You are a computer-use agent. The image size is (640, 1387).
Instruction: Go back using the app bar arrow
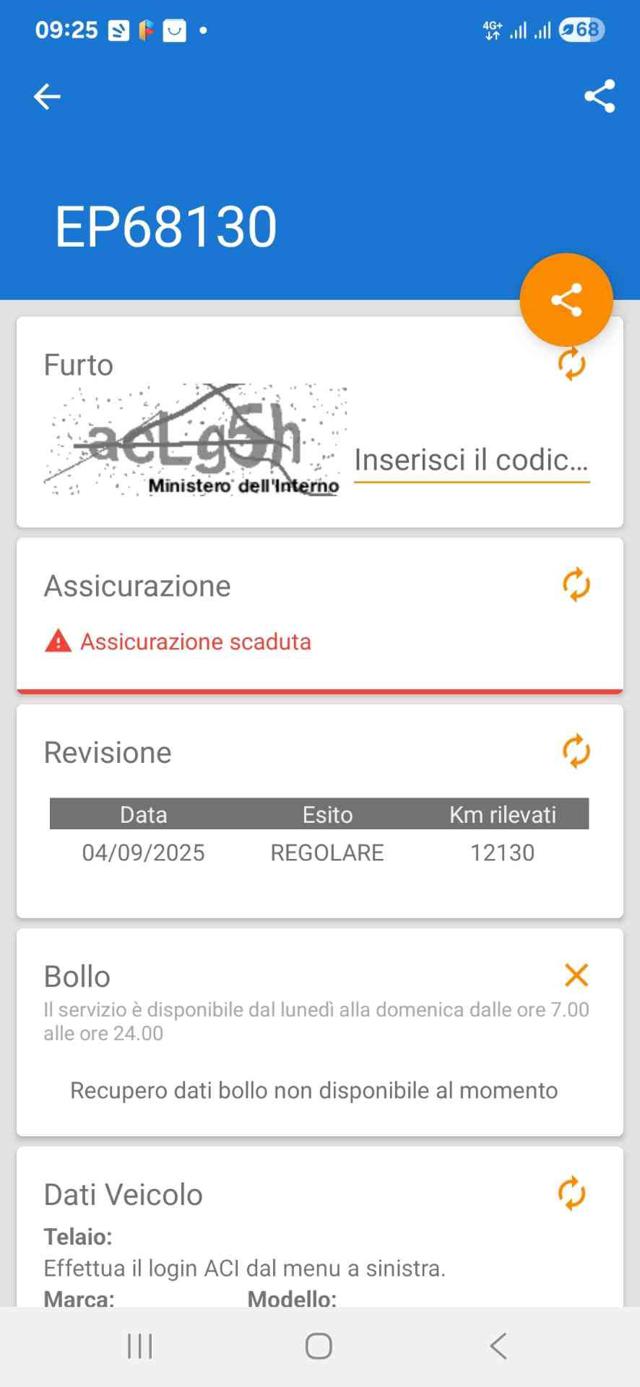(x=47, y=96)
